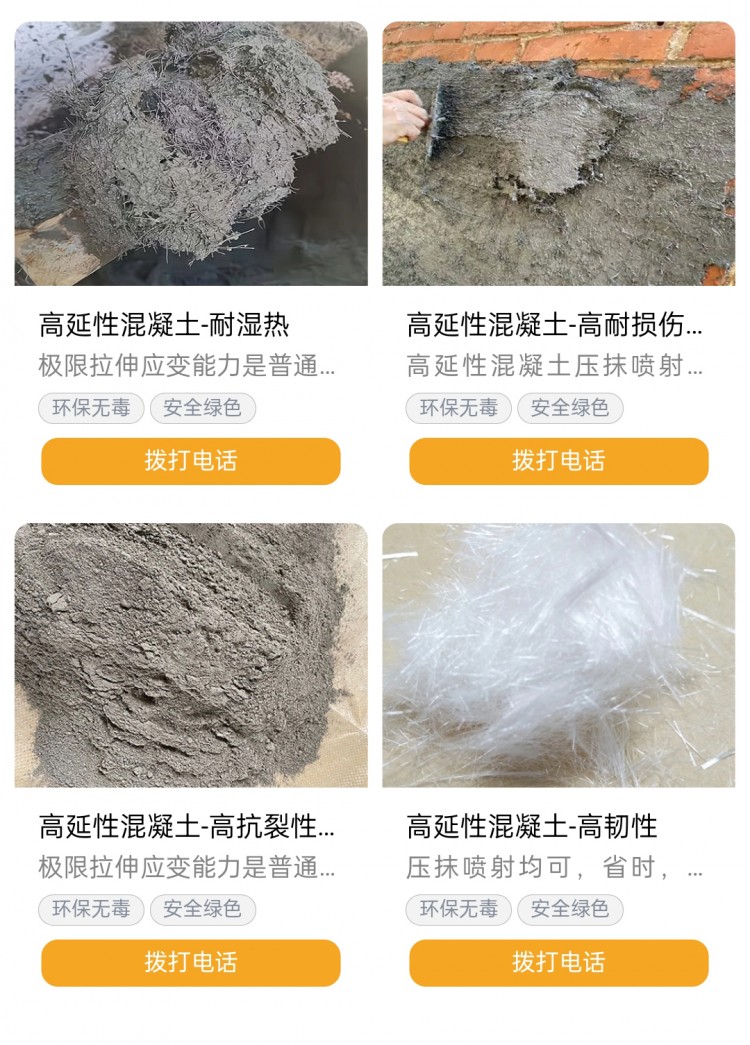Dial phone for 高延性混凝土-高抗裂性 product

pos(190,962)
